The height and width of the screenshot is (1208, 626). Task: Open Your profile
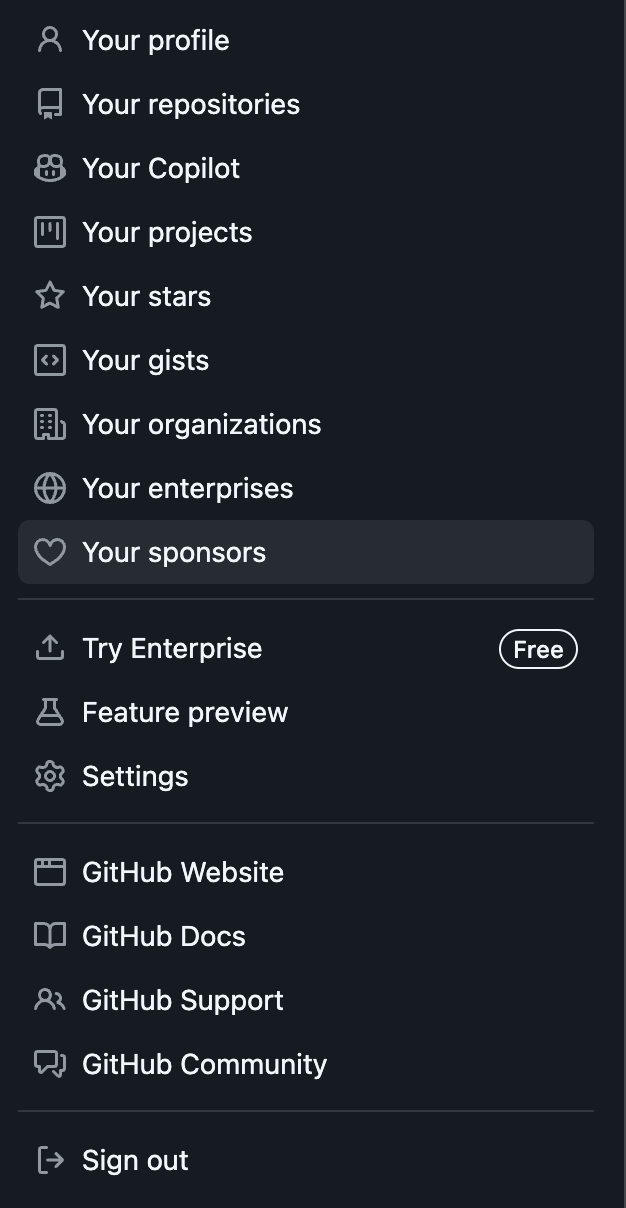(x=156, y=41)
